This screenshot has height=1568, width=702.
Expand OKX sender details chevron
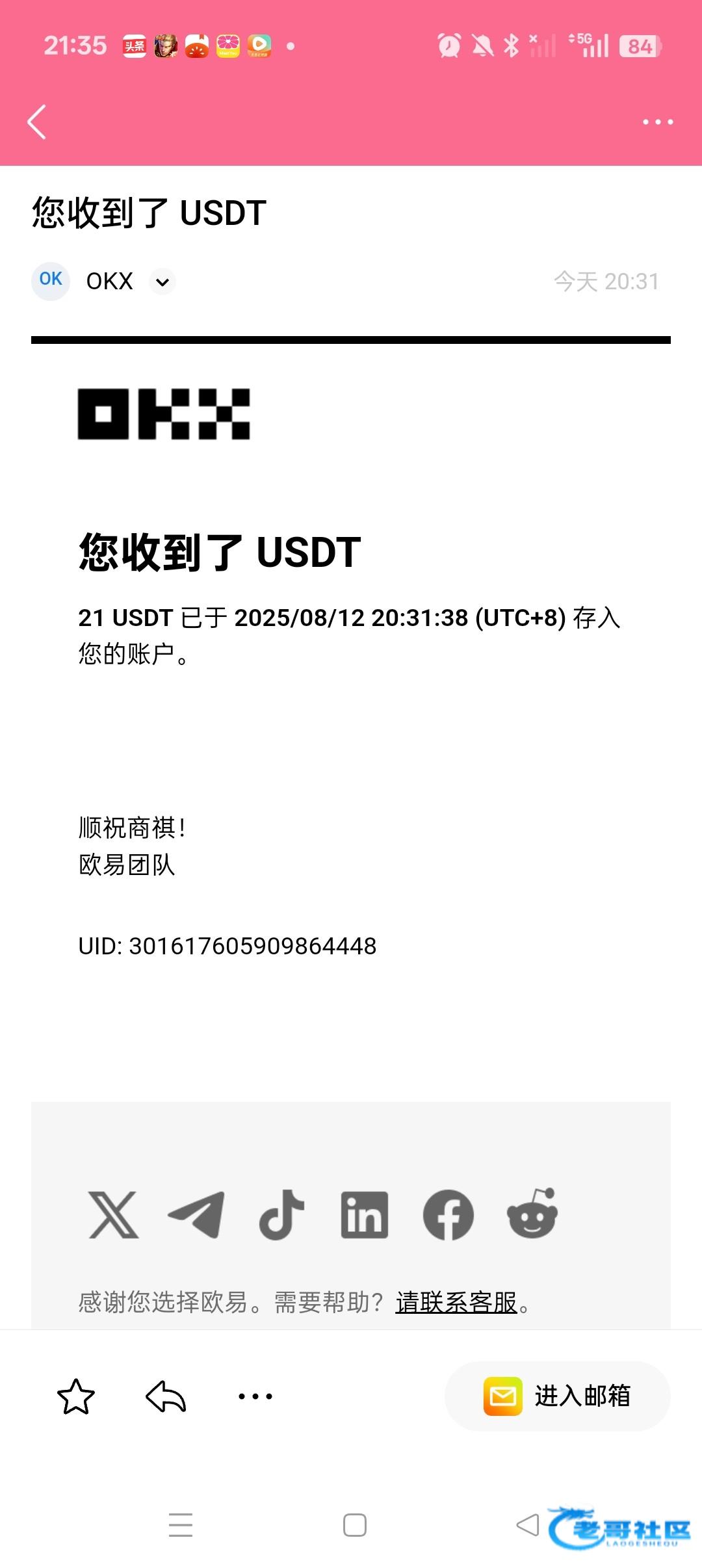pyautogui.click(x=162, y=281)
